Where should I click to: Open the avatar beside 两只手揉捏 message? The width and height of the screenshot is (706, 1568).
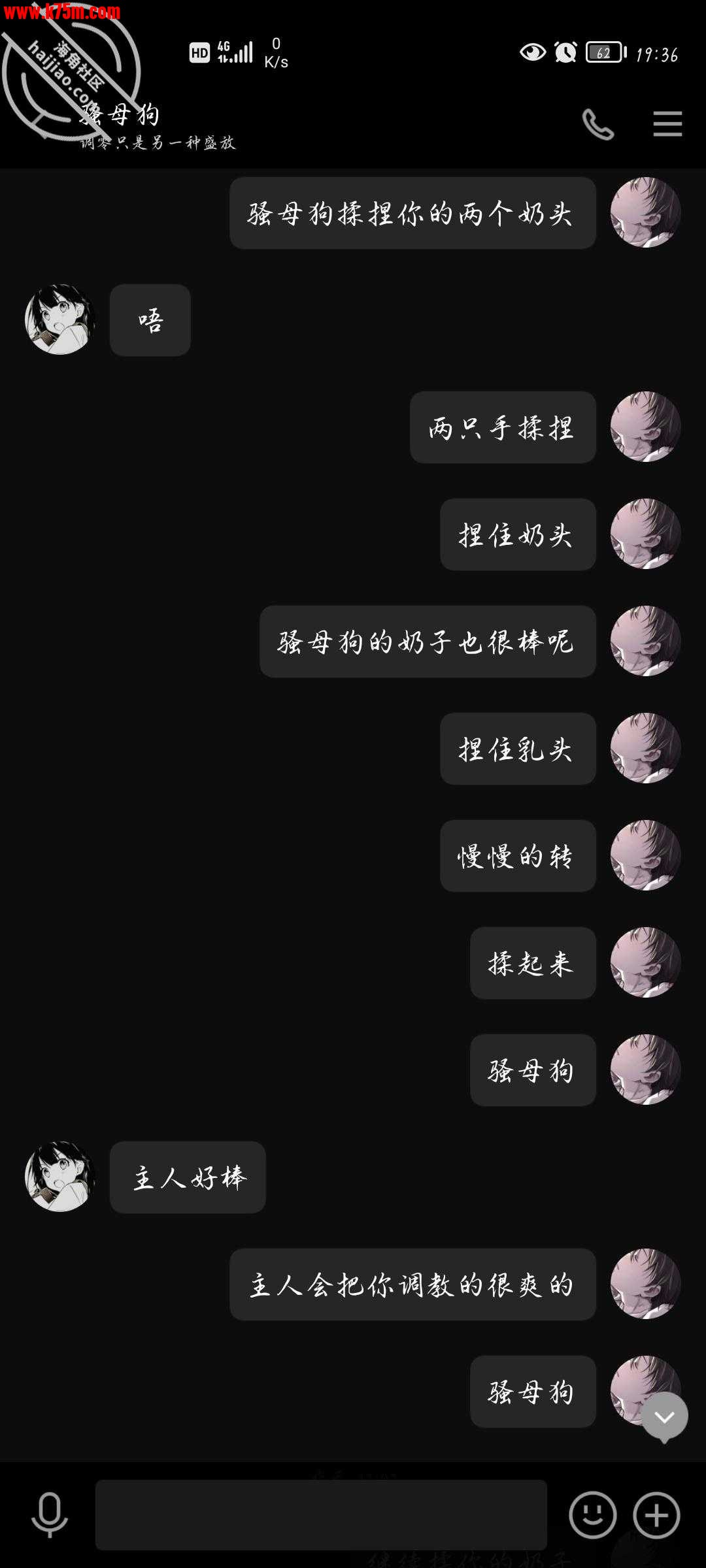click(x=645, y=427)
